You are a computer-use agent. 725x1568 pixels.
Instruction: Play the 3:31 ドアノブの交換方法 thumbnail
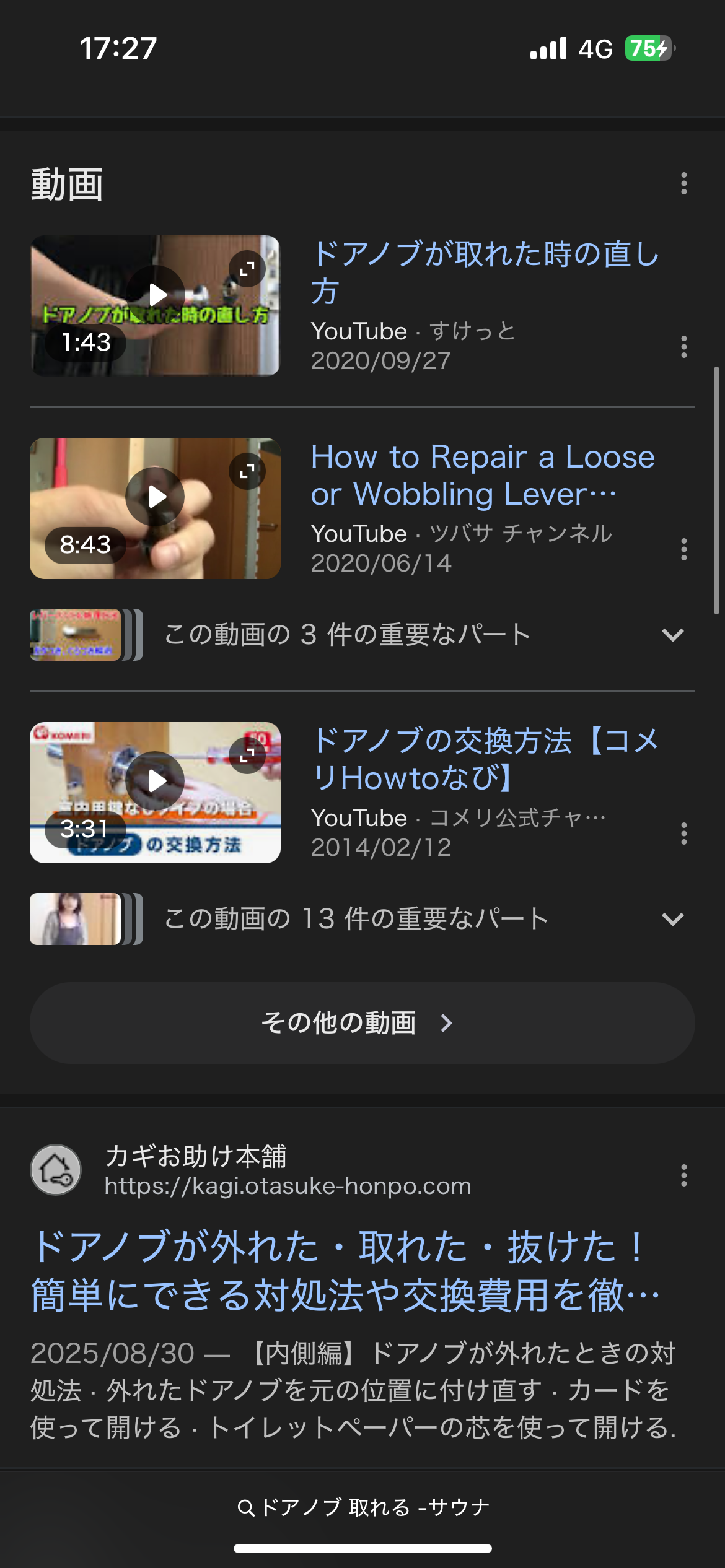[155, 782]
